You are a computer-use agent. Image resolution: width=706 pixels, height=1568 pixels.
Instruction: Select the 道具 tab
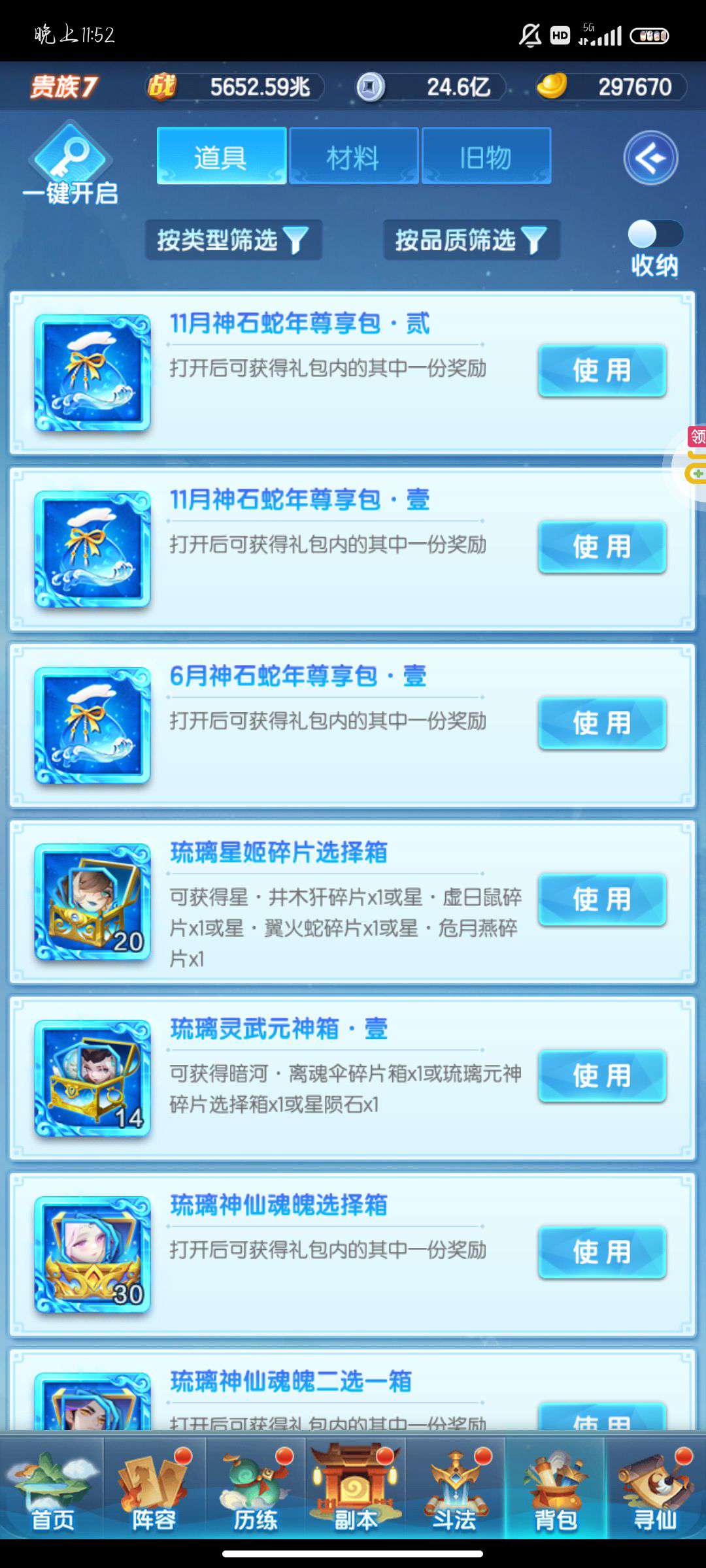tap(221, 157)
